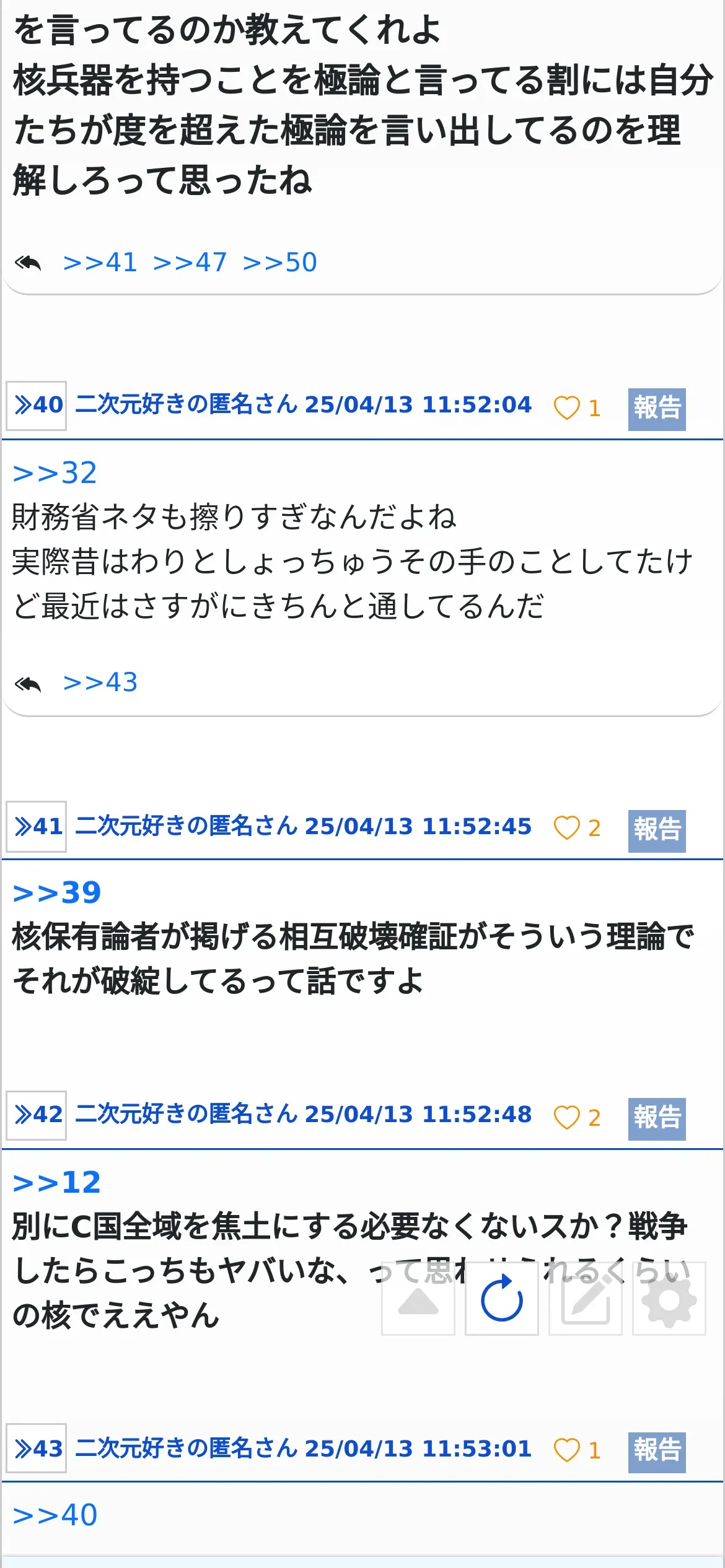
Task: Open reply link >>43 under post 40
Action: point(100,682)
